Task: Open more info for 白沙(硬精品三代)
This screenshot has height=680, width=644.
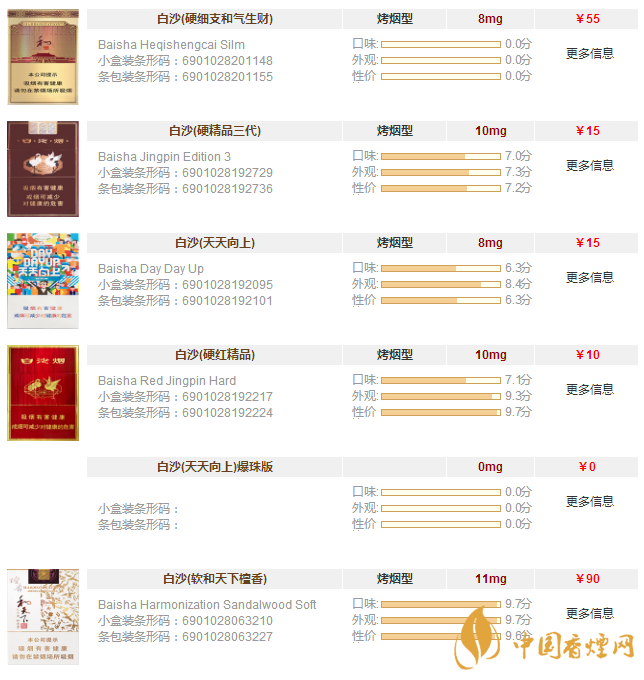Action: 590,165
